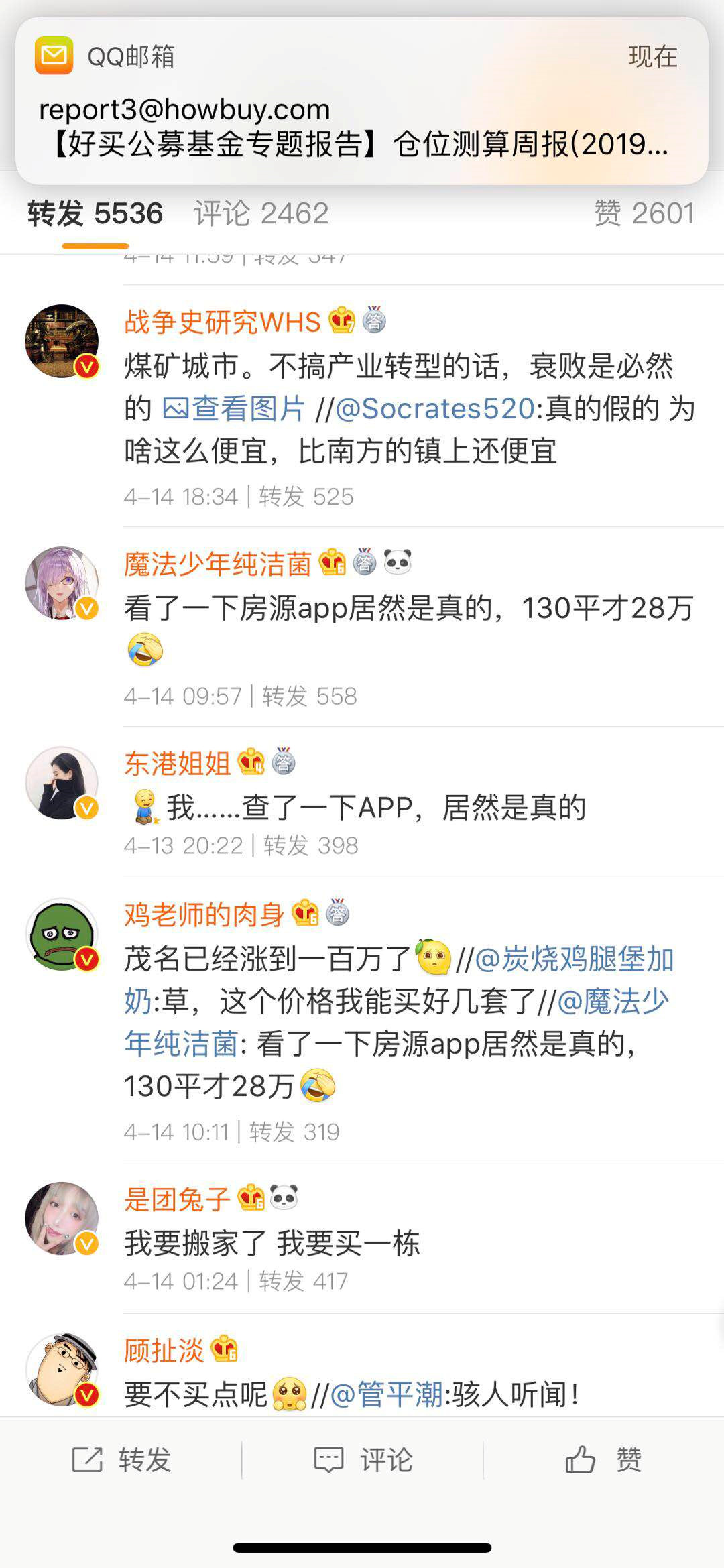Open 战争史研究WHS profile name

pyautogui.click(x=223, y=322)
